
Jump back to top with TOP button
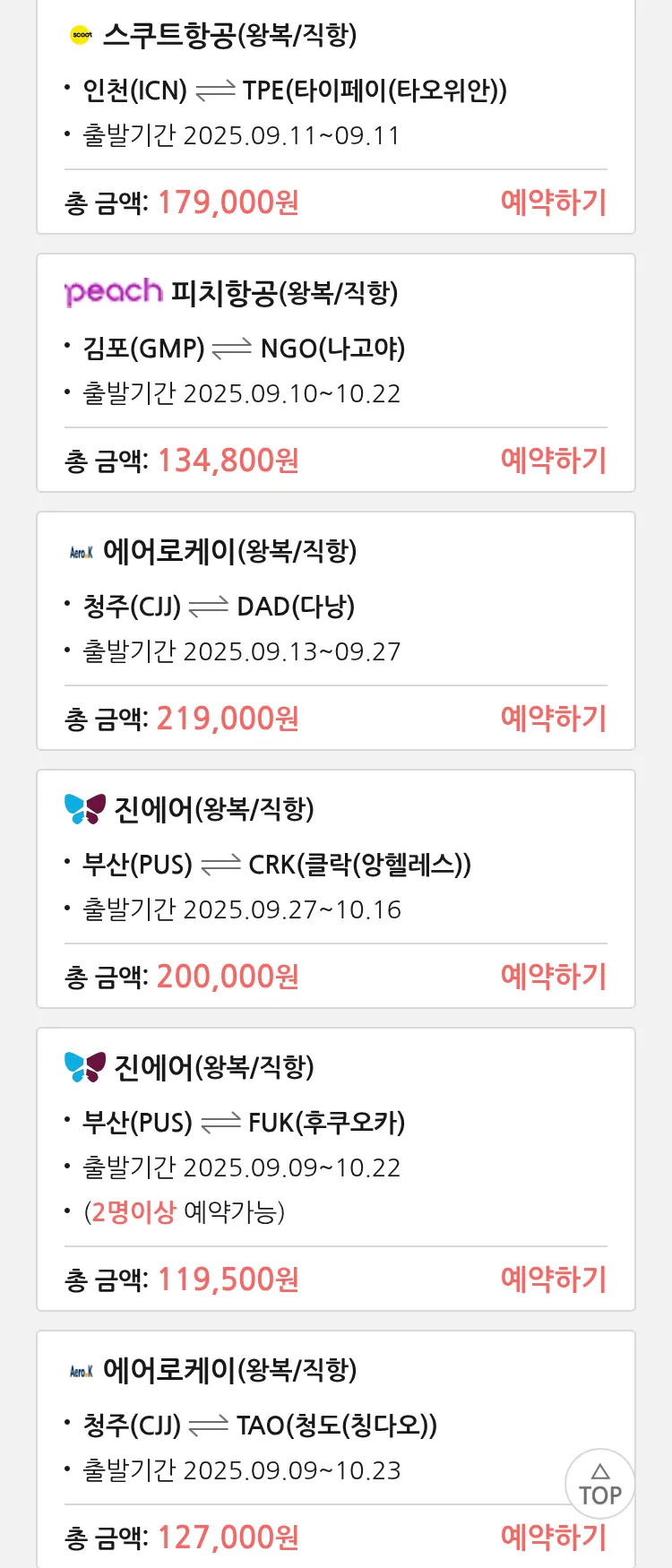tap(599, 1484)
